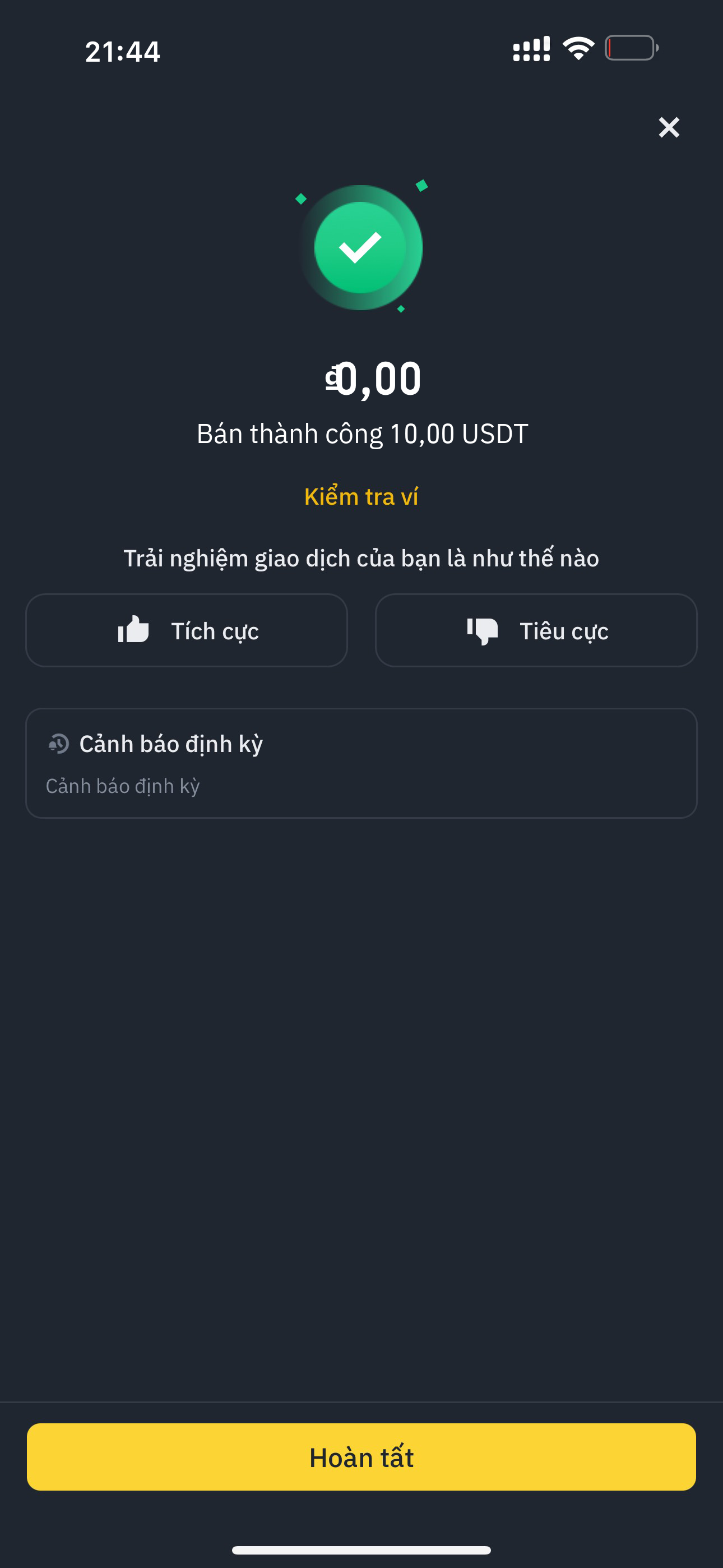Click the transaction experience question text
The width and height of the screenshot is (723, 1568).
361,557
